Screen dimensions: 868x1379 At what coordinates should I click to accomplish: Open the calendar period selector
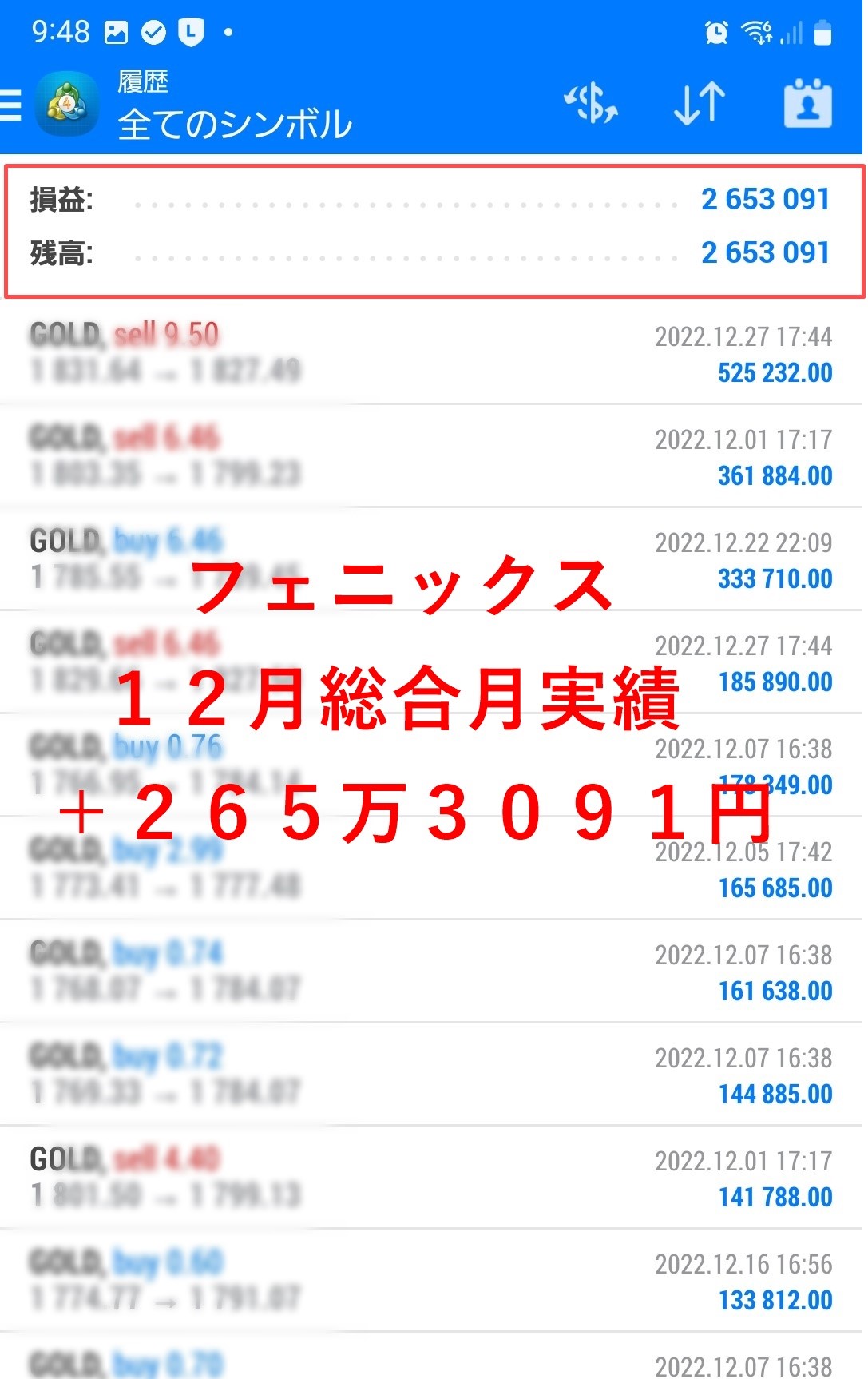(x=807, y=105)
